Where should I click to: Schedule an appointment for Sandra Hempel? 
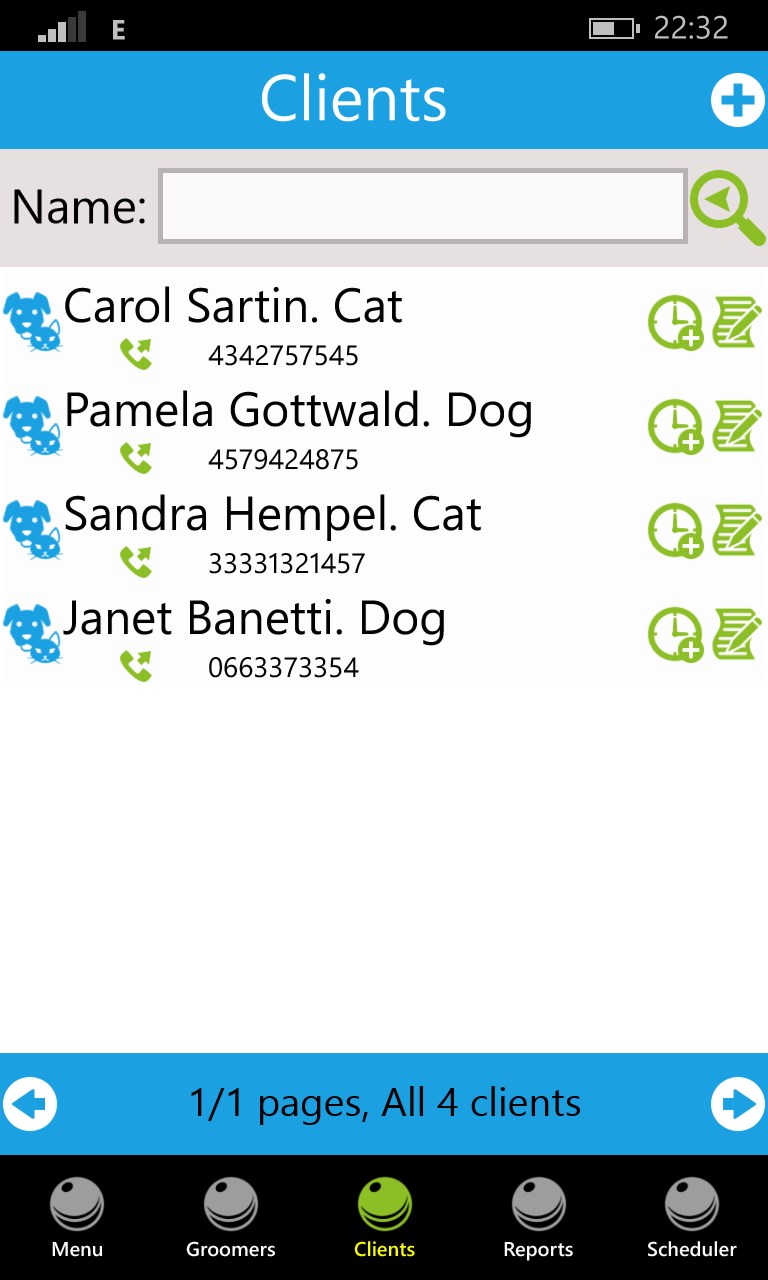coord(675,530)
